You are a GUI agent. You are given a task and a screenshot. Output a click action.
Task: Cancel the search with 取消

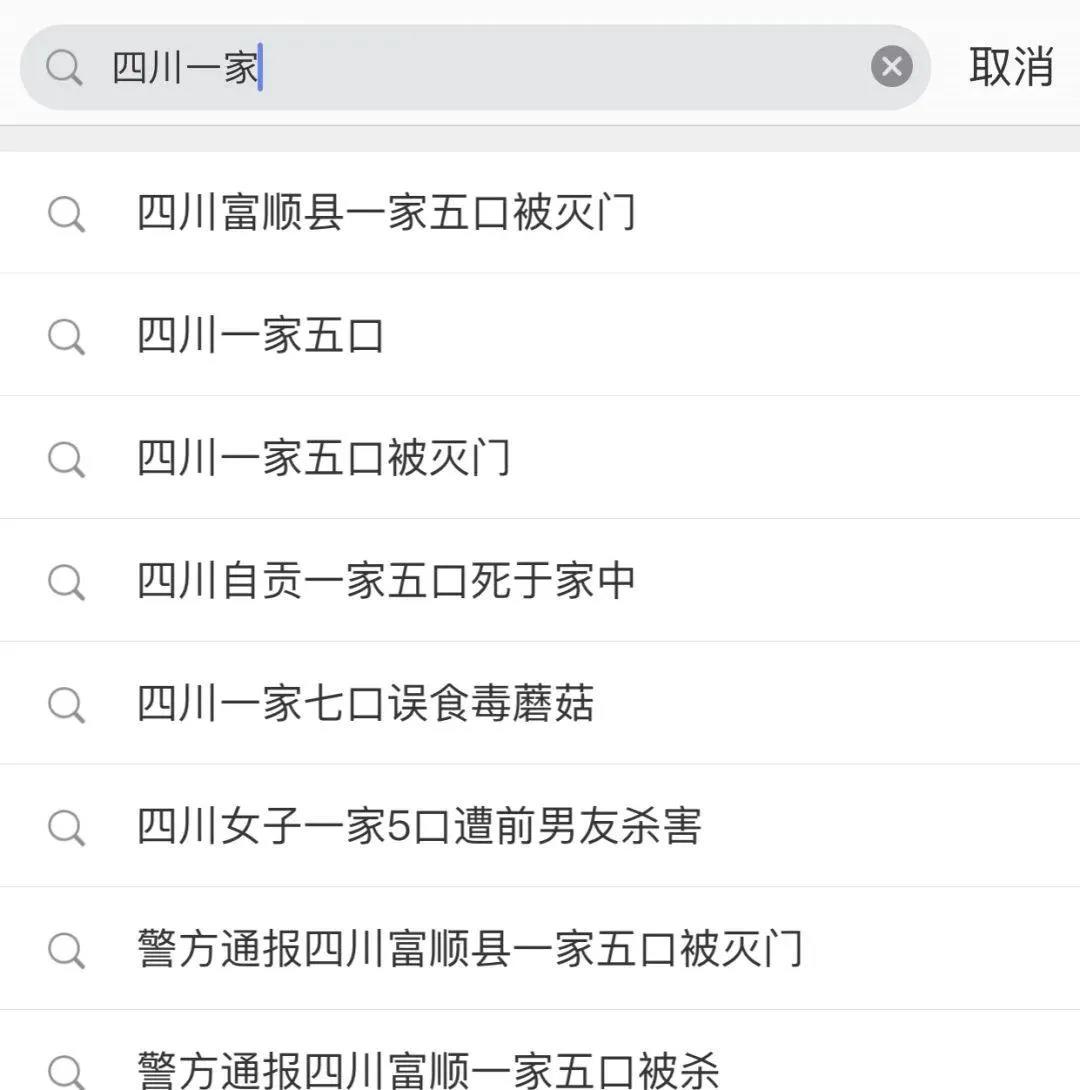(x=1010, y=68)
